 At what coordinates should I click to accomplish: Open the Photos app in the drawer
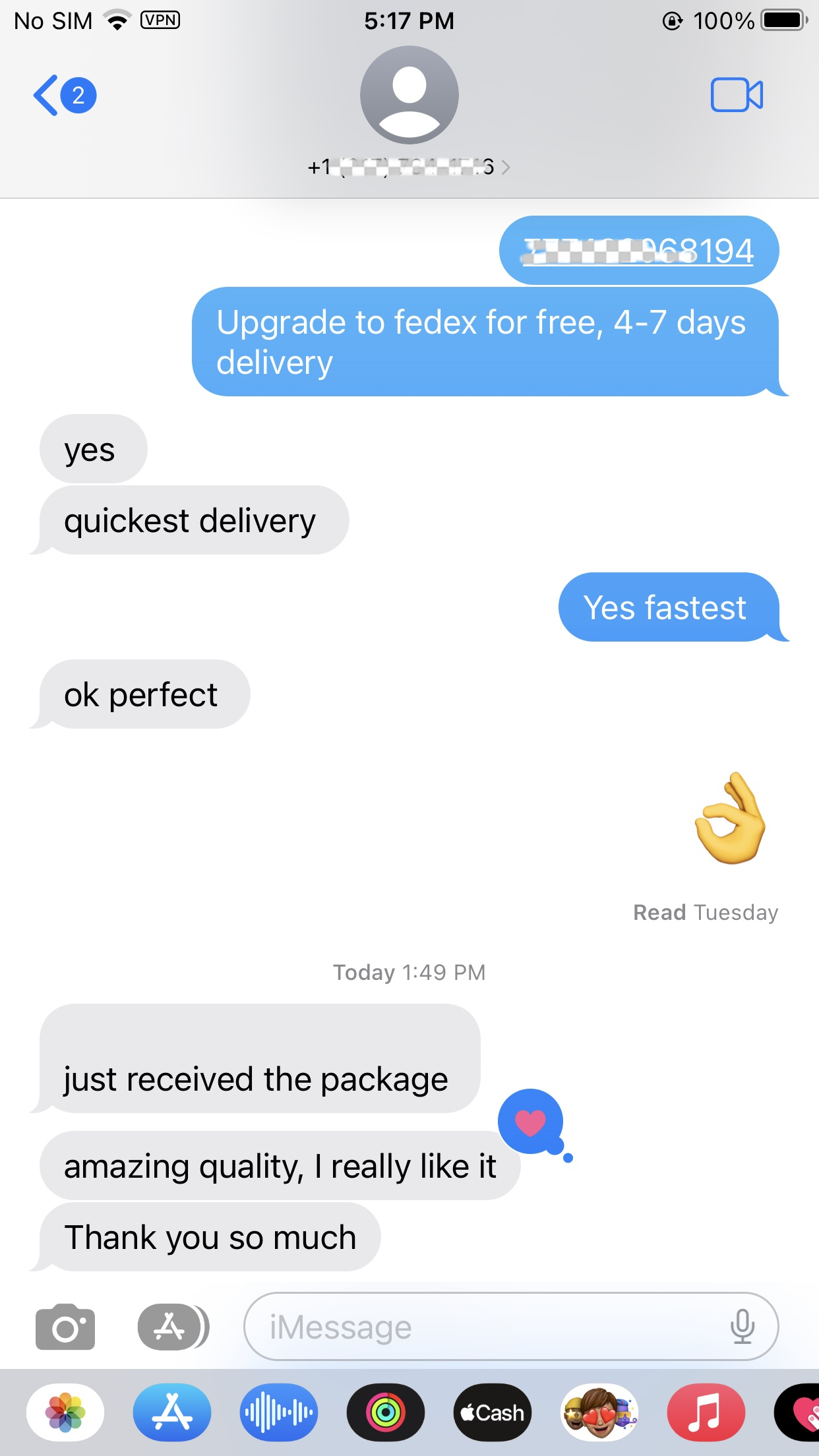(x=65, y=1412)
